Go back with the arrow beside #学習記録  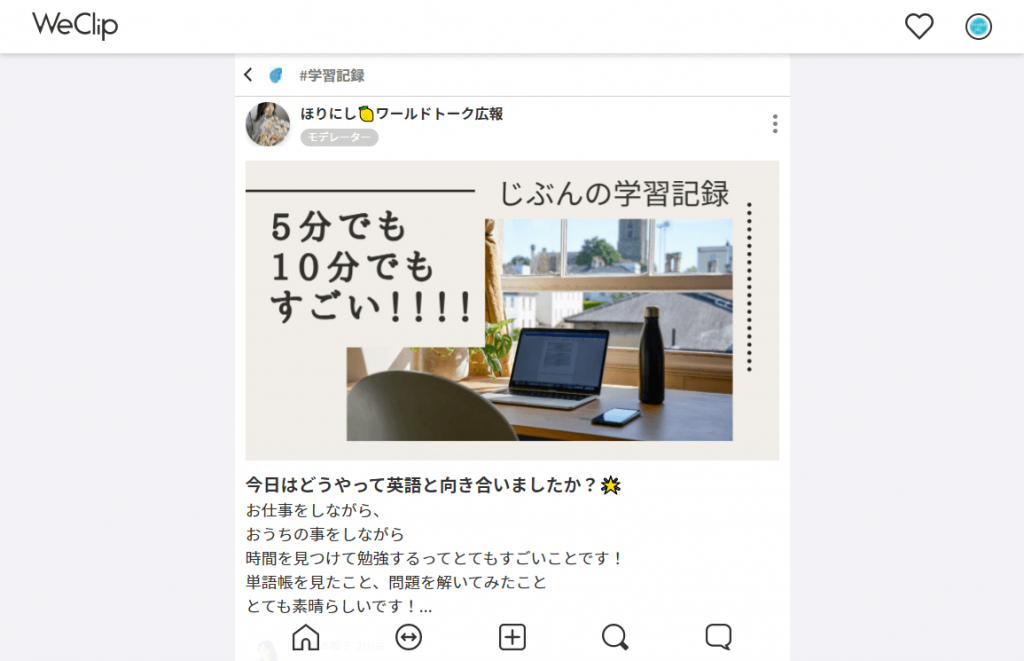click(248, 75)
